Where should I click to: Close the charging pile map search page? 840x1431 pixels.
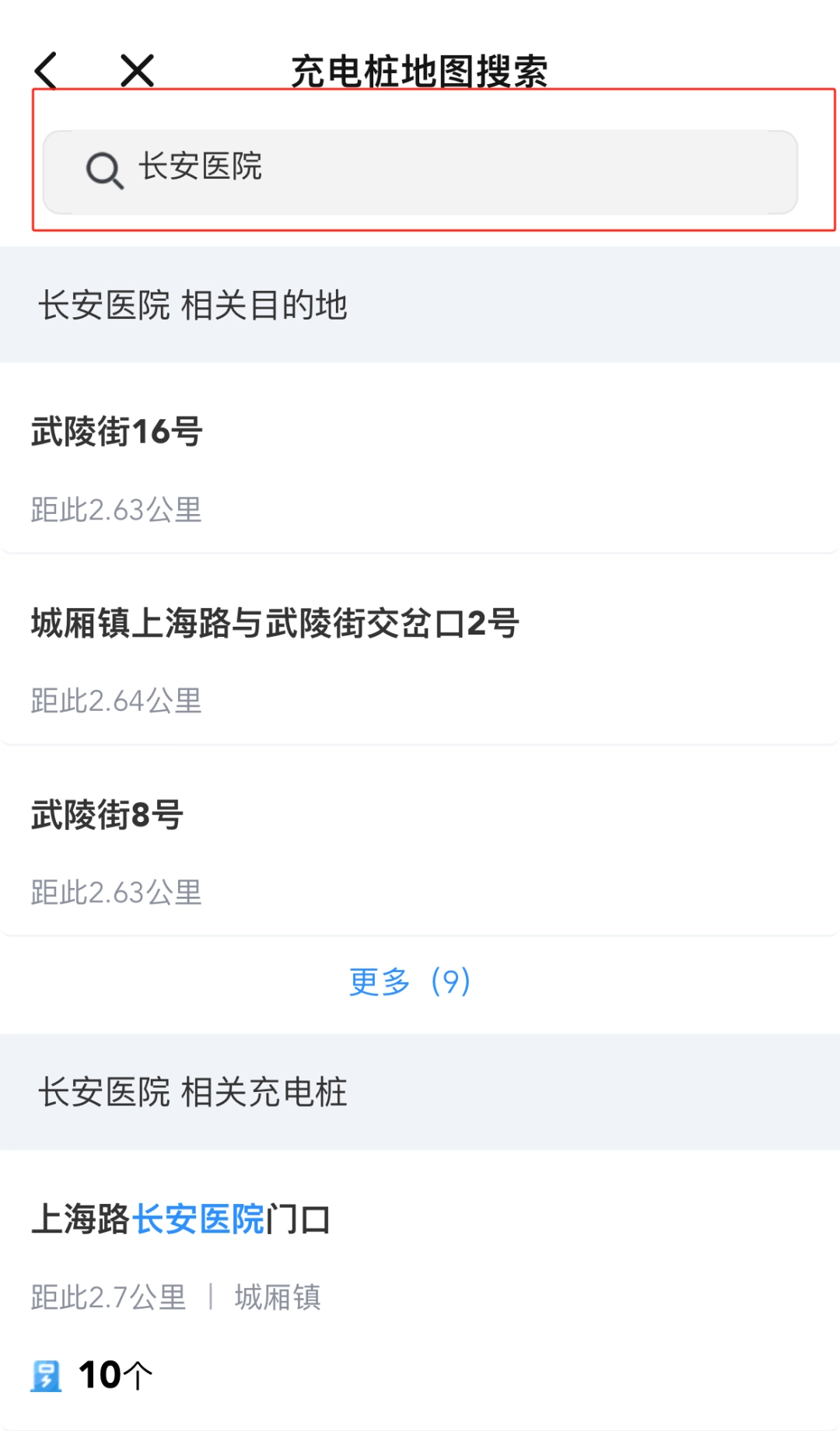click(138, 71)
